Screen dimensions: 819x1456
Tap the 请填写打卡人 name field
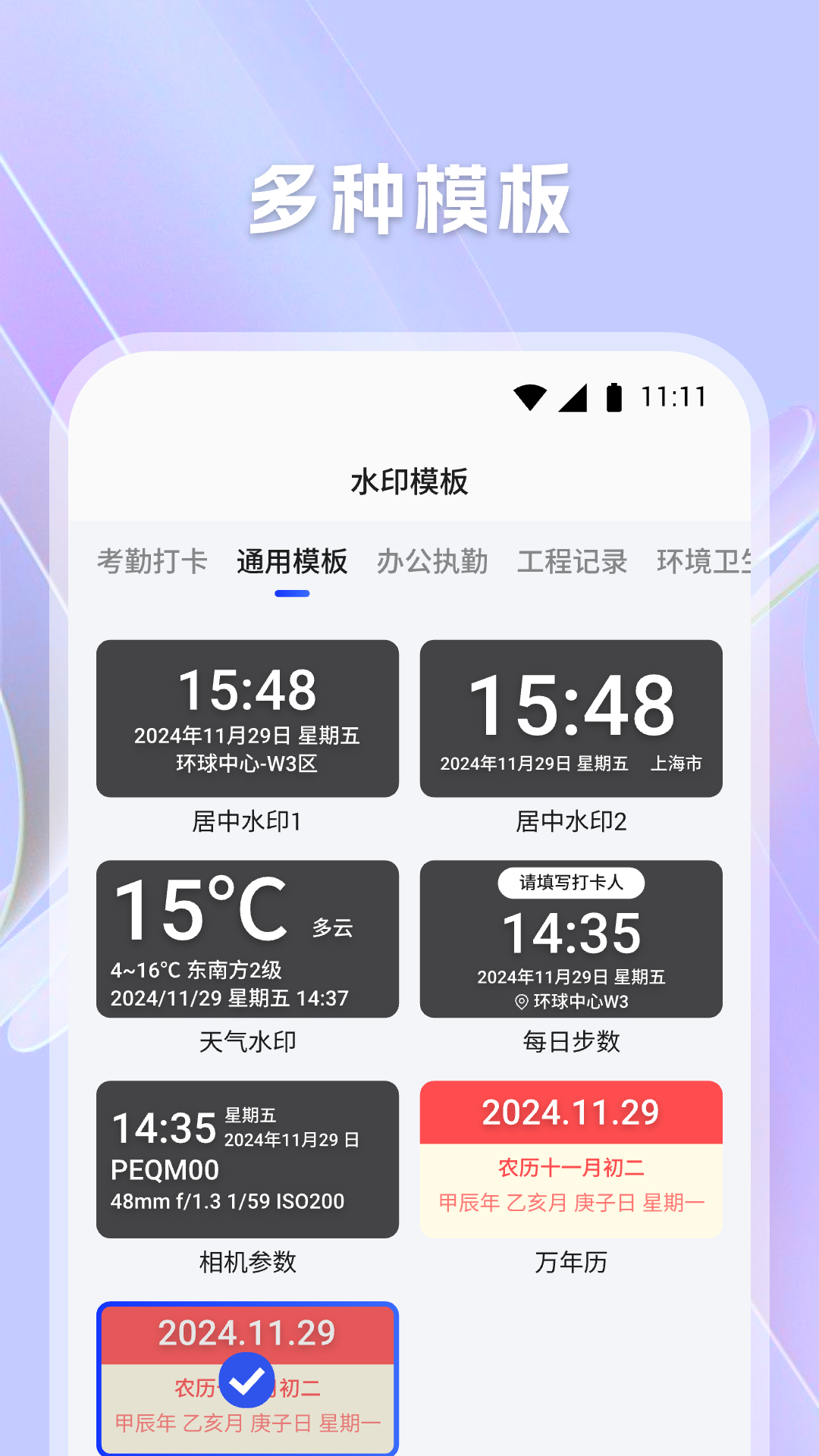coord(571,883)
